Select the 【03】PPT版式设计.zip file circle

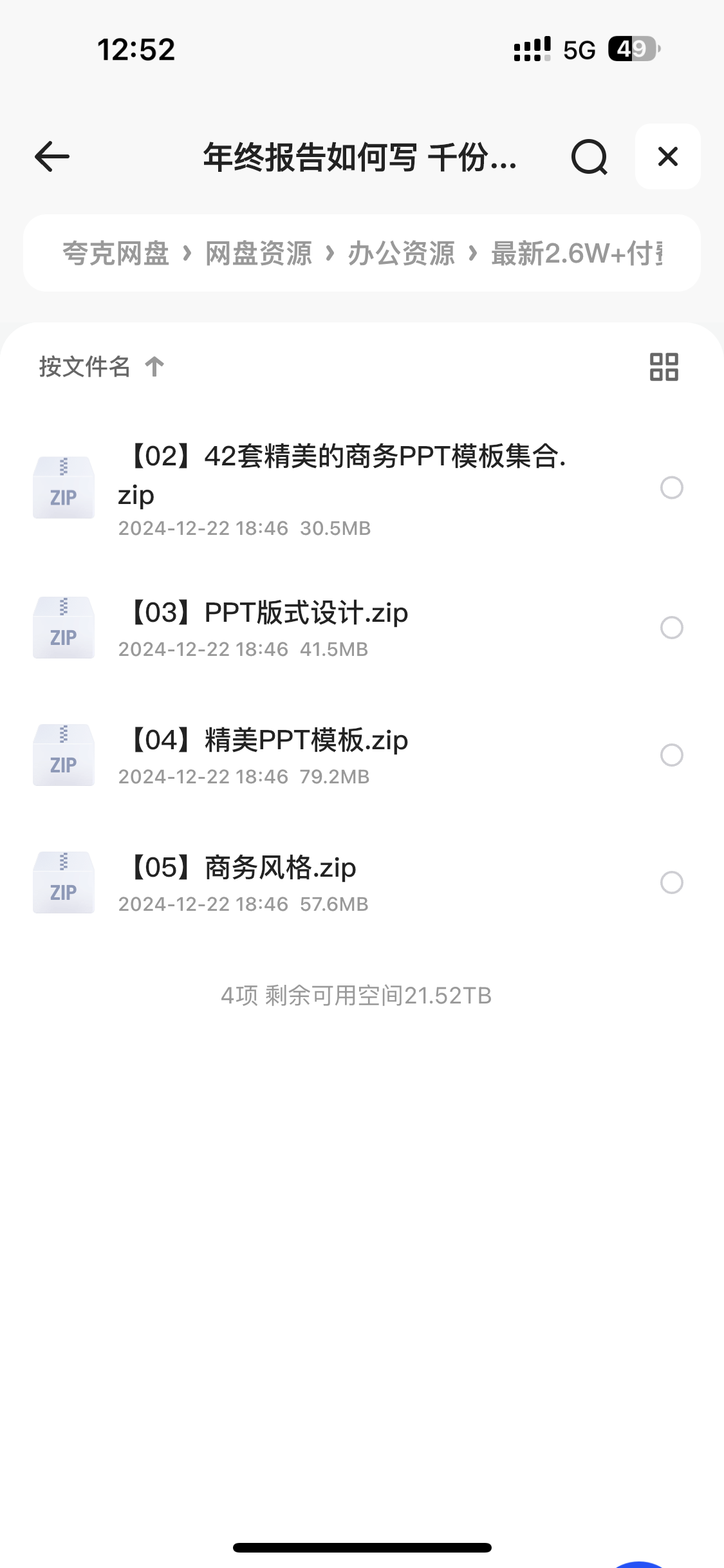pos(672,628)
